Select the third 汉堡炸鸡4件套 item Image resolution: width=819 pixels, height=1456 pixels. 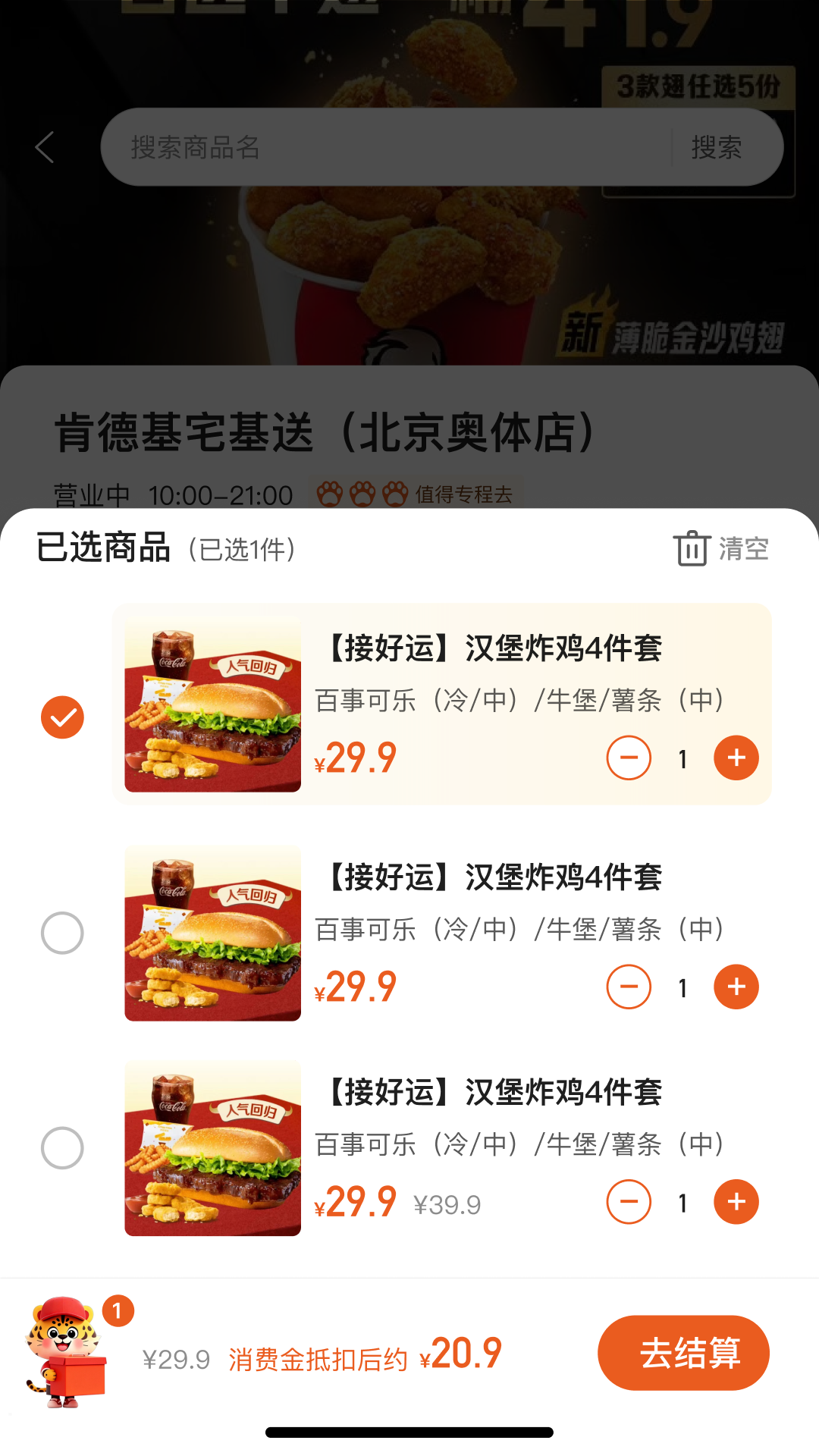(64, 1149)
